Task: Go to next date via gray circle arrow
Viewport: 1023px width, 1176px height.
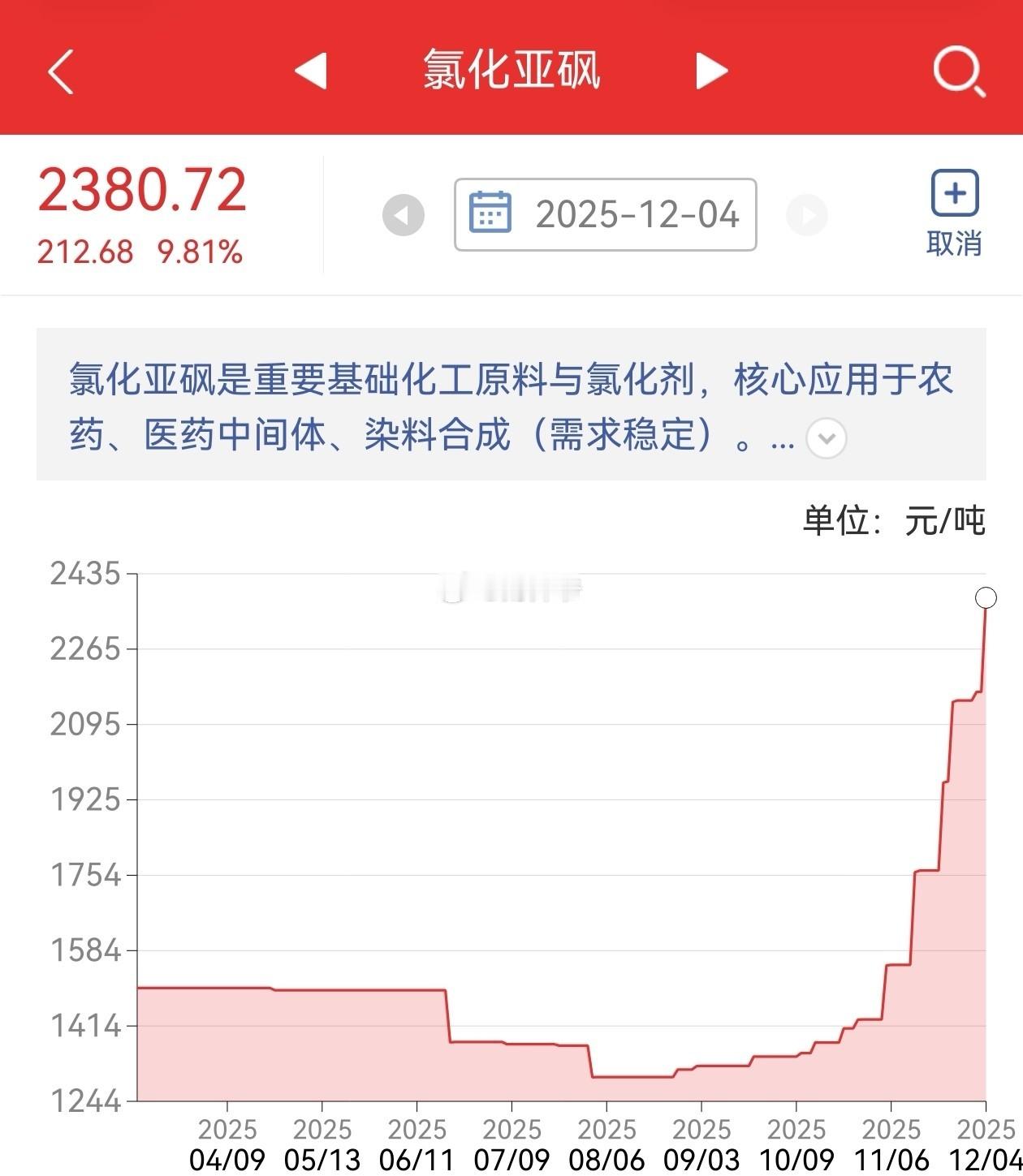Action: click(806, 214)
